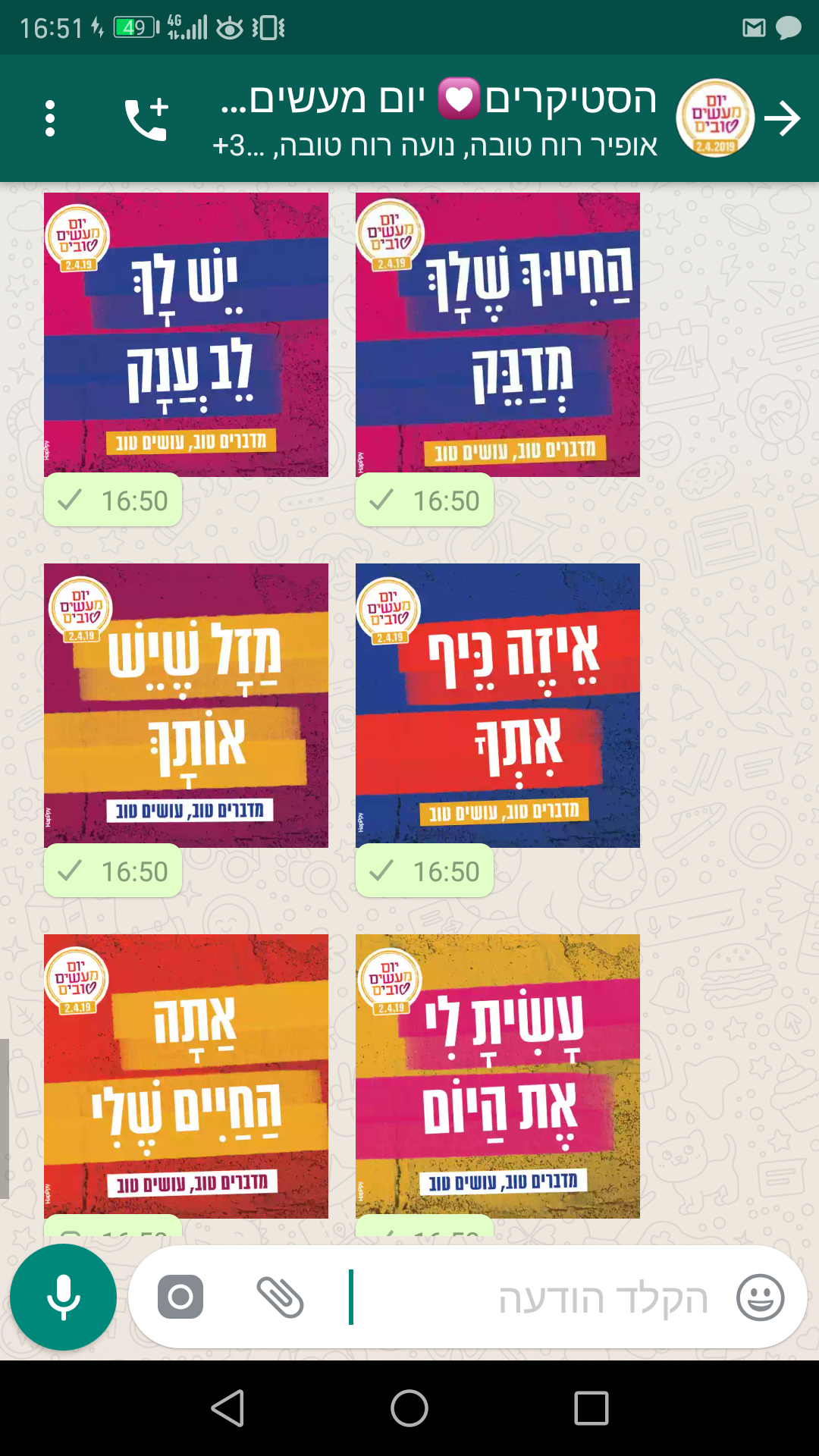Viewport: 819px width, 1456px height.
Task: Attach a file with the paperclip
Action: point(280,1297)
